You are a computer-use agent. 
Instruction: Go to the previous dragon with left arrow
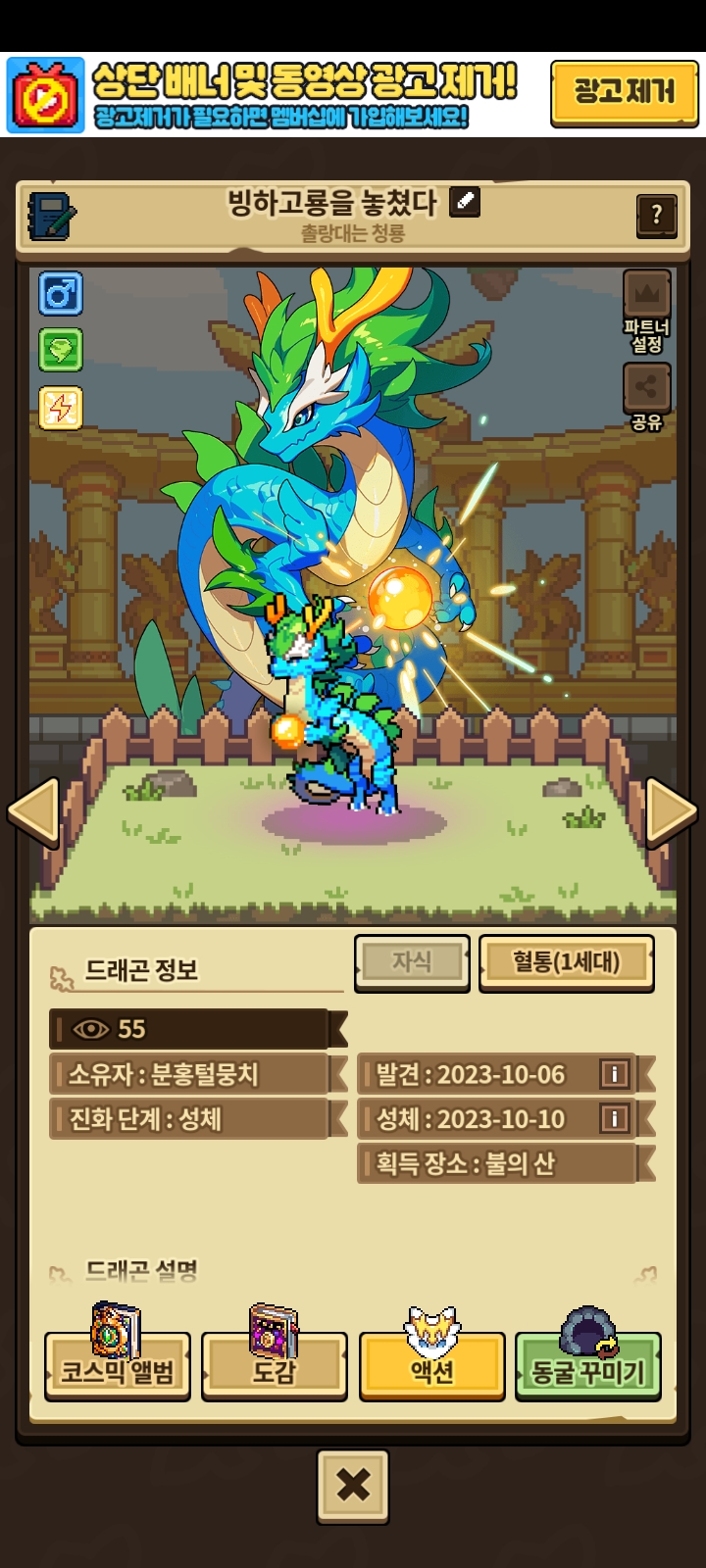click(x=34, y=811)
